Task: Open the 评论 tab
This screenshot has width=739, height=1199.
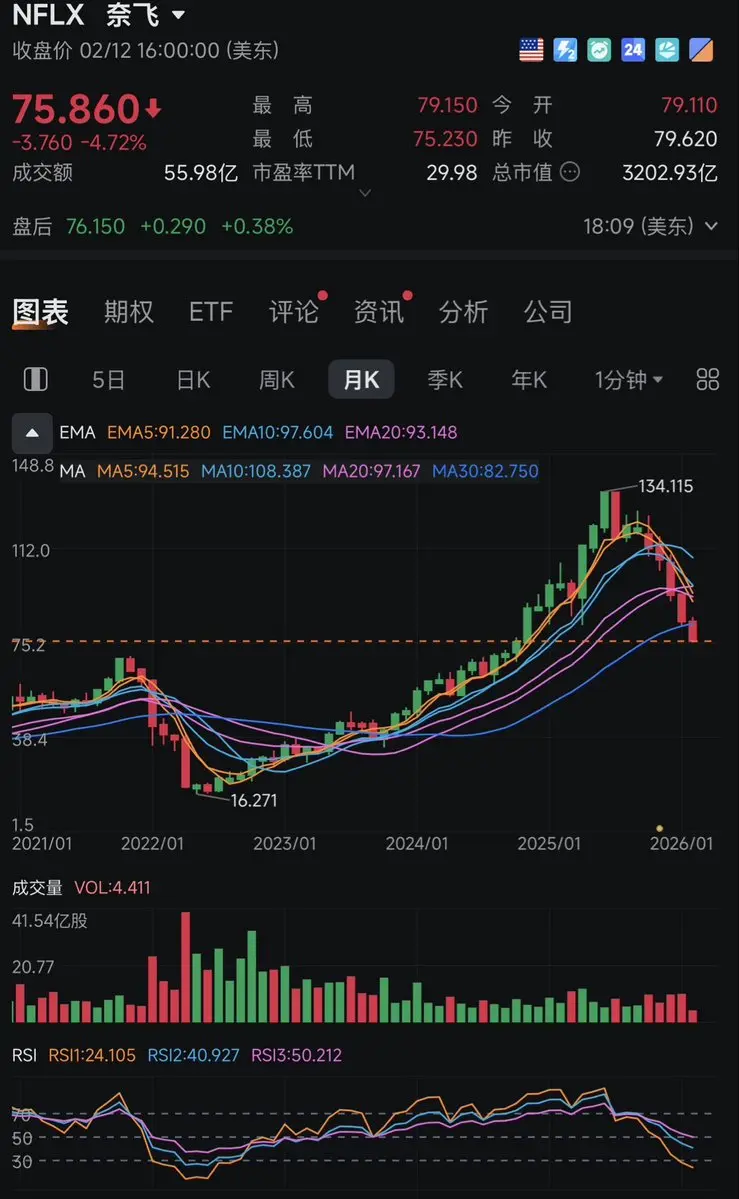Action: click(293, 312)
